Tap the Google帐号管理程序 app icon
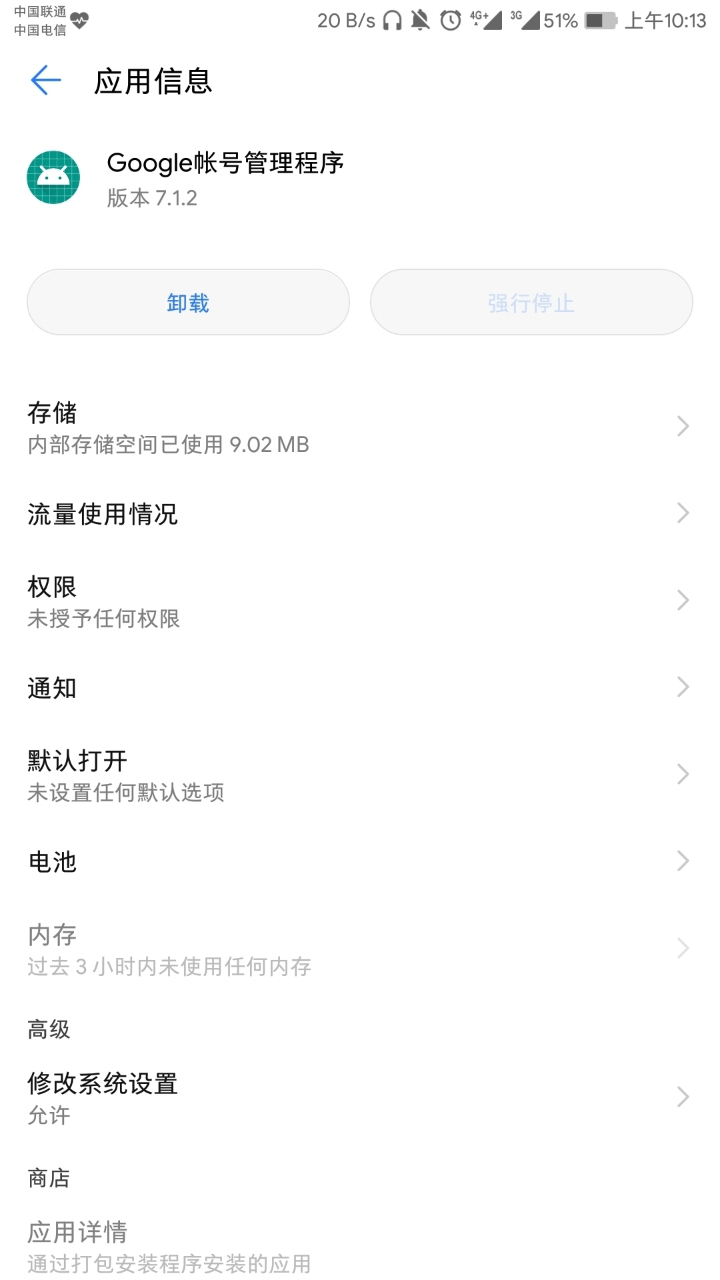Screen dimensions: 720x1280 [x=53, y=175]
